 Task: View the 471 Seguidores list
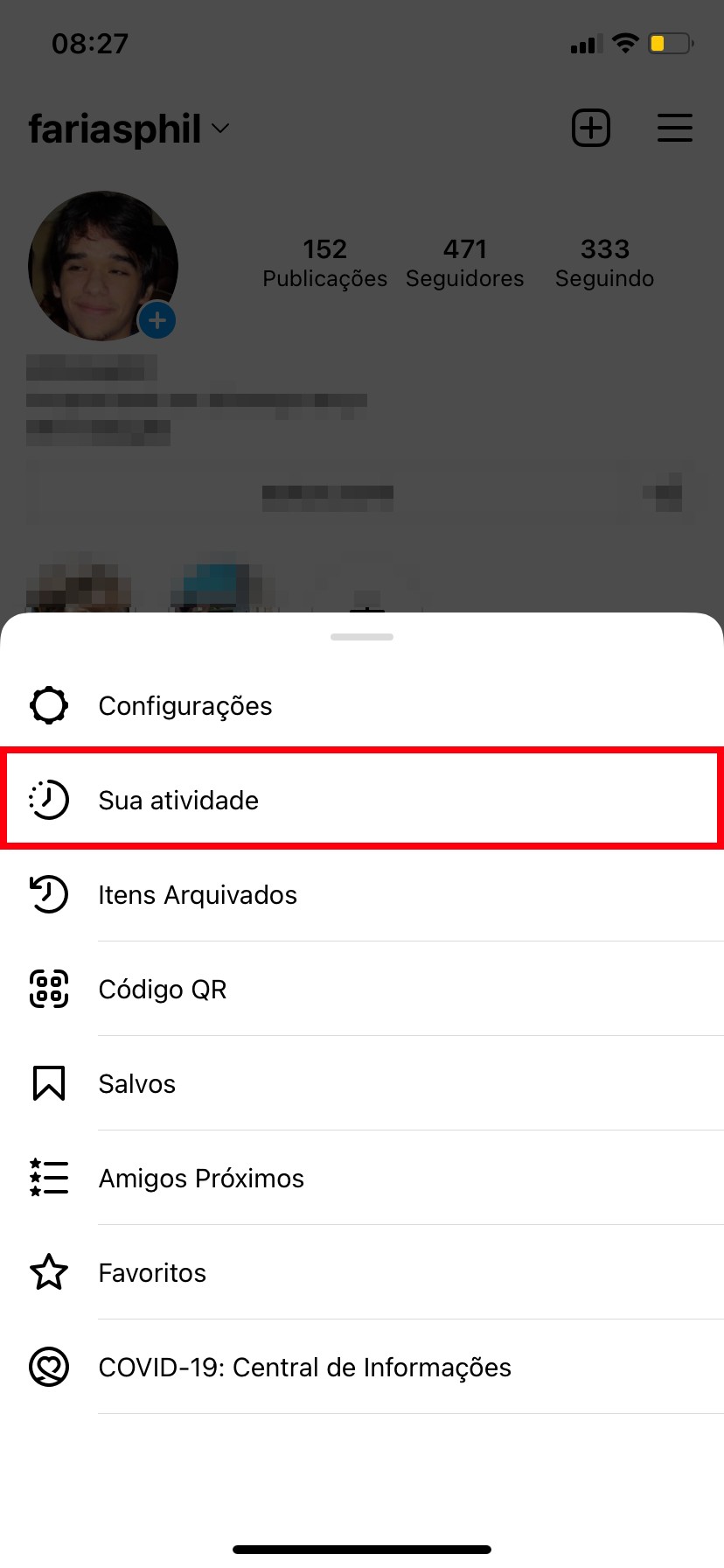click(464, 262)
